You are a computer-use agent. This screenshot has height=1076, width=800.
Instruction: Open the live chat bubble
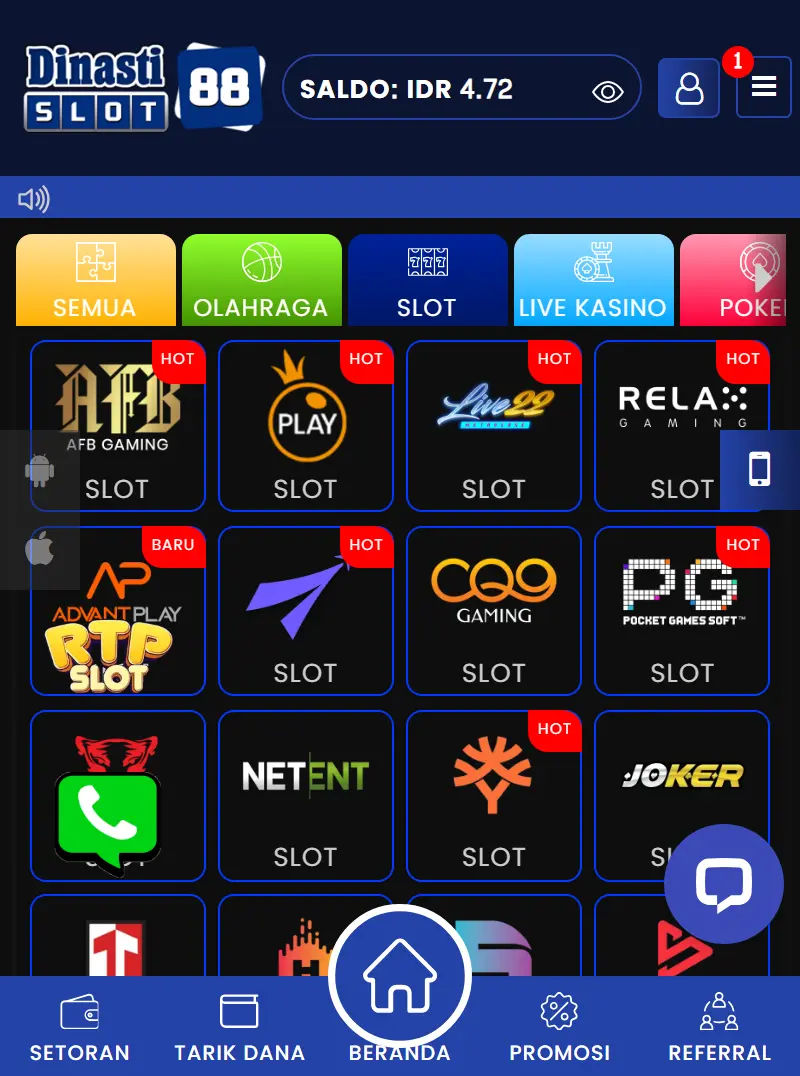coord(723,884)
